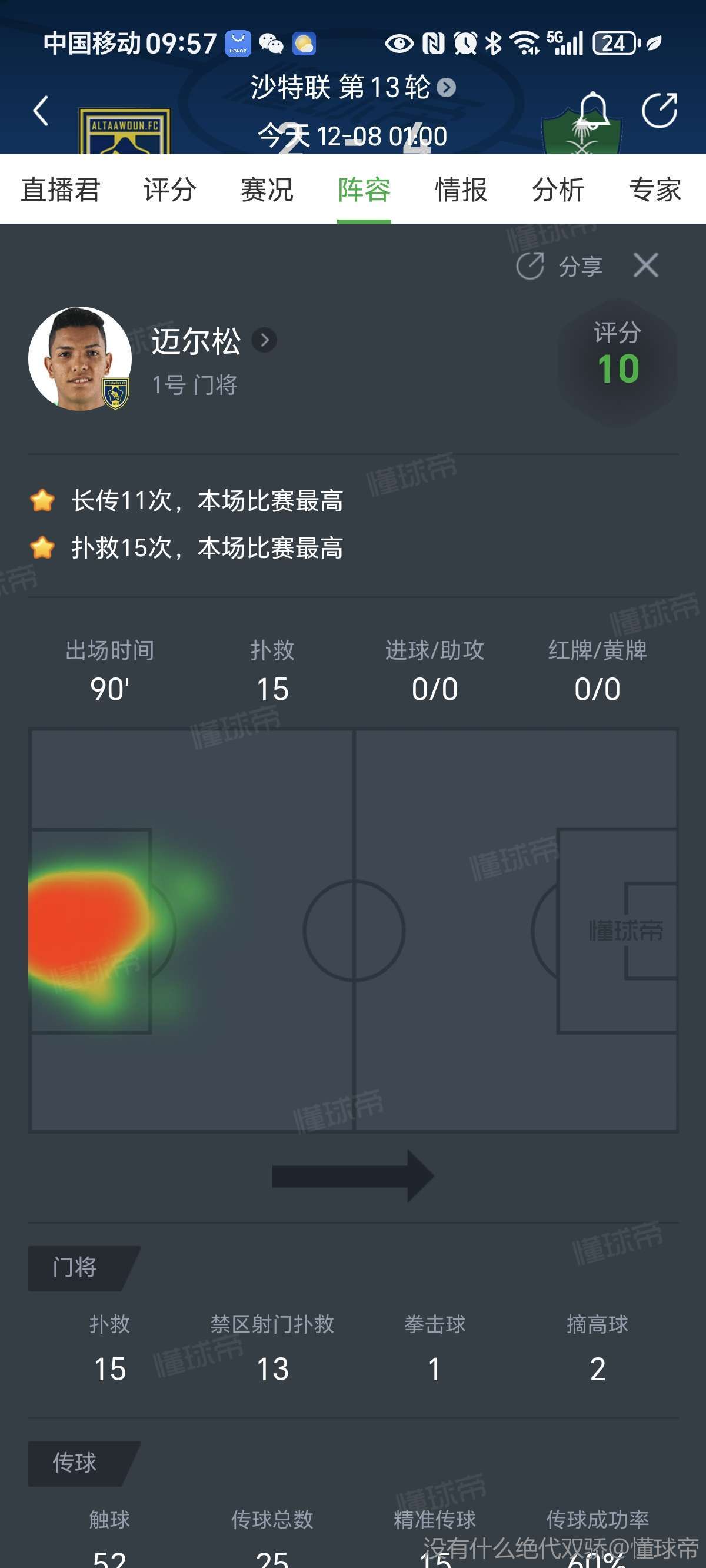Switch to the 专家 tab
The height and width of the screenshot is (1568, 706).
coord(655,190)
